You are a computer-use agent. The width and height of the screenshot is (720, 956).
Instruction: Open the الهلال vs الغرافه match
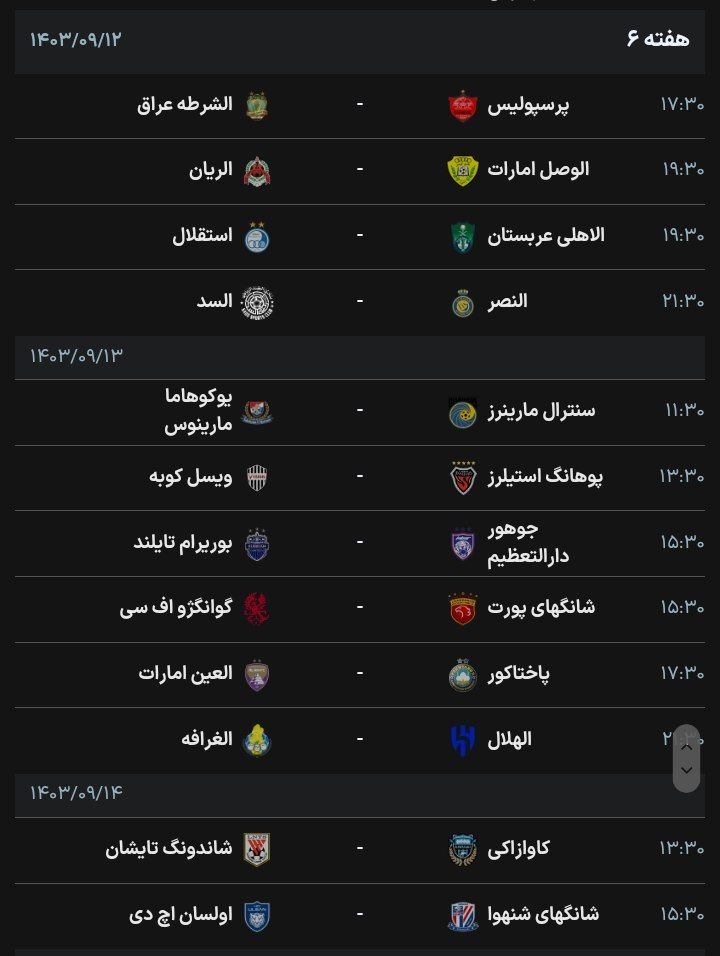click(360, 740)
